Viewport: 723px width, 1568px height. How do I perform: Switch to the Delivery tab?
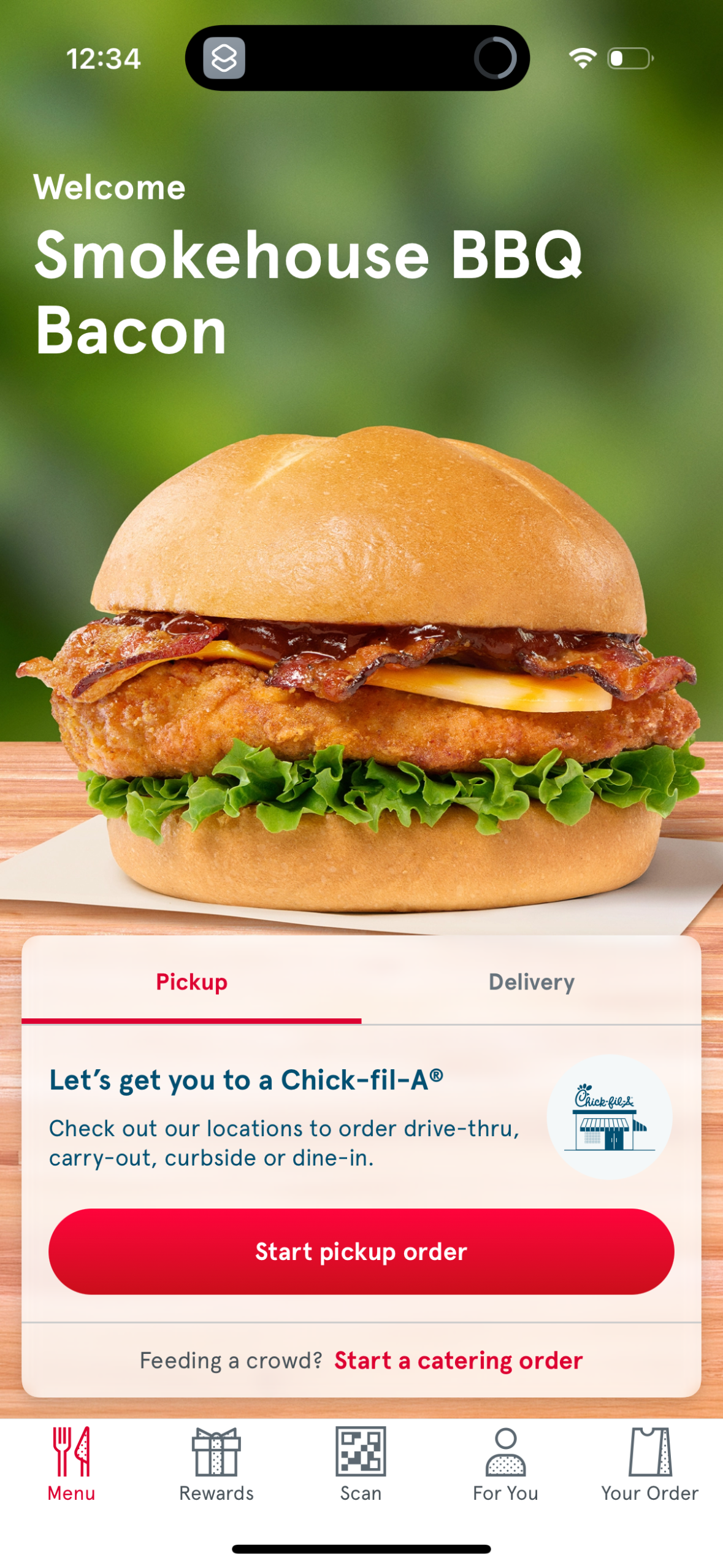coord(532,982)
